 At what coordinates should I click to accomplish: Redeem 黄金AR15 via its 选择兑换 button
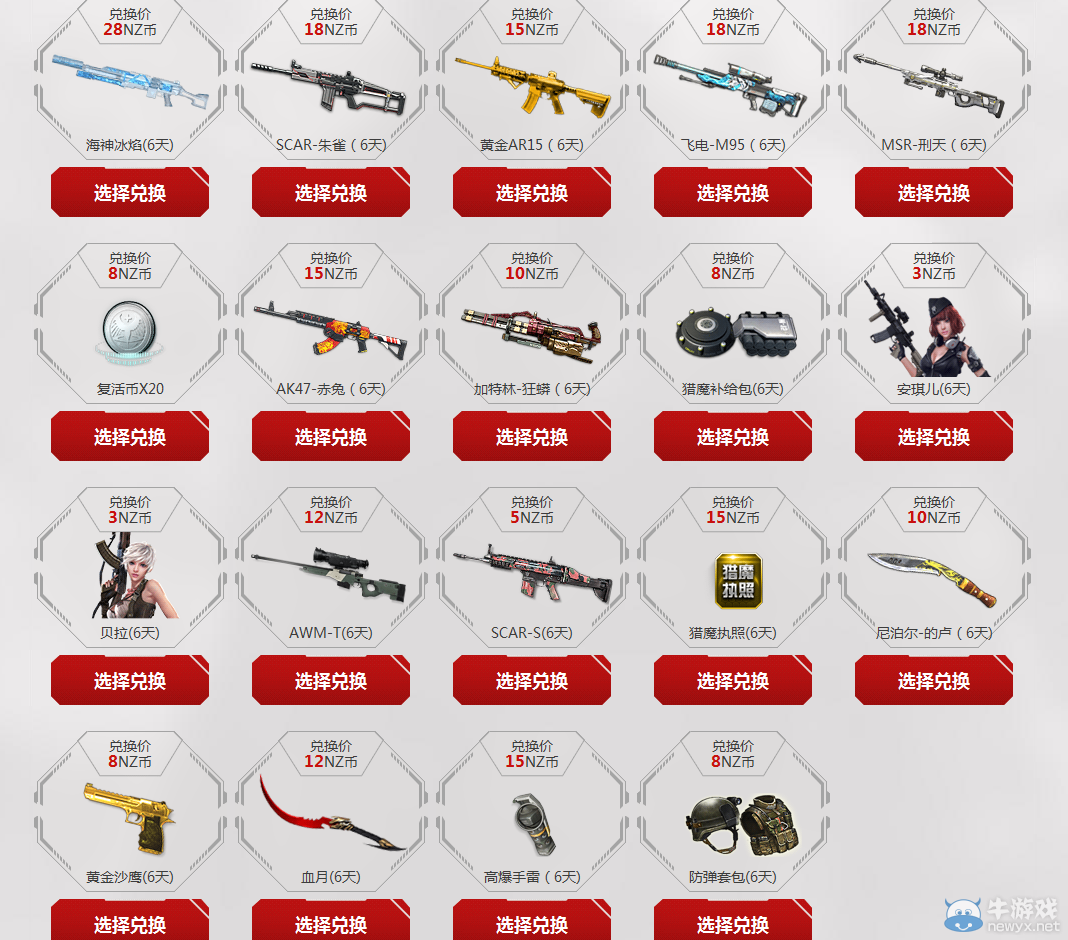[532, 193]
